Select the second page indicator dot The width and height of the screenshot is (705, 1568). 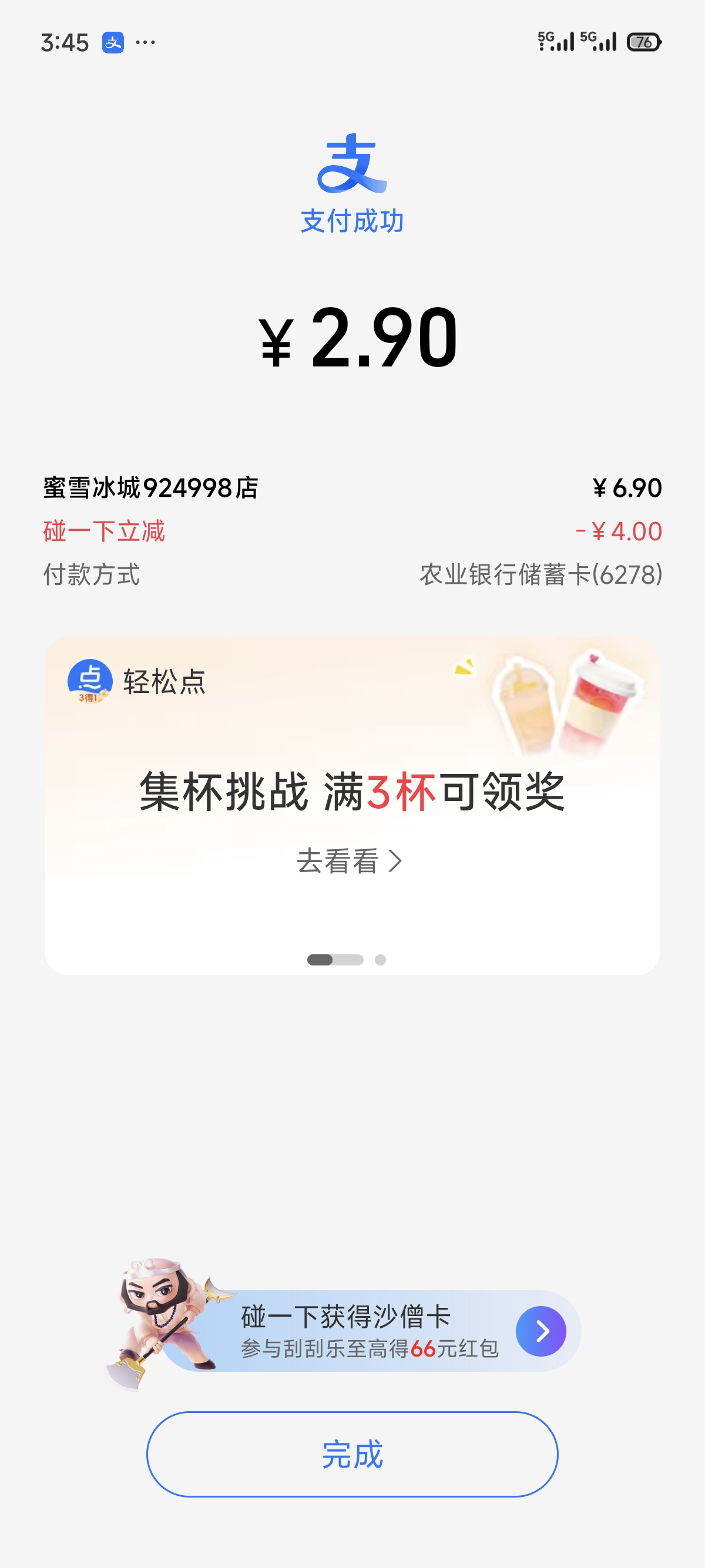(381, 960)
